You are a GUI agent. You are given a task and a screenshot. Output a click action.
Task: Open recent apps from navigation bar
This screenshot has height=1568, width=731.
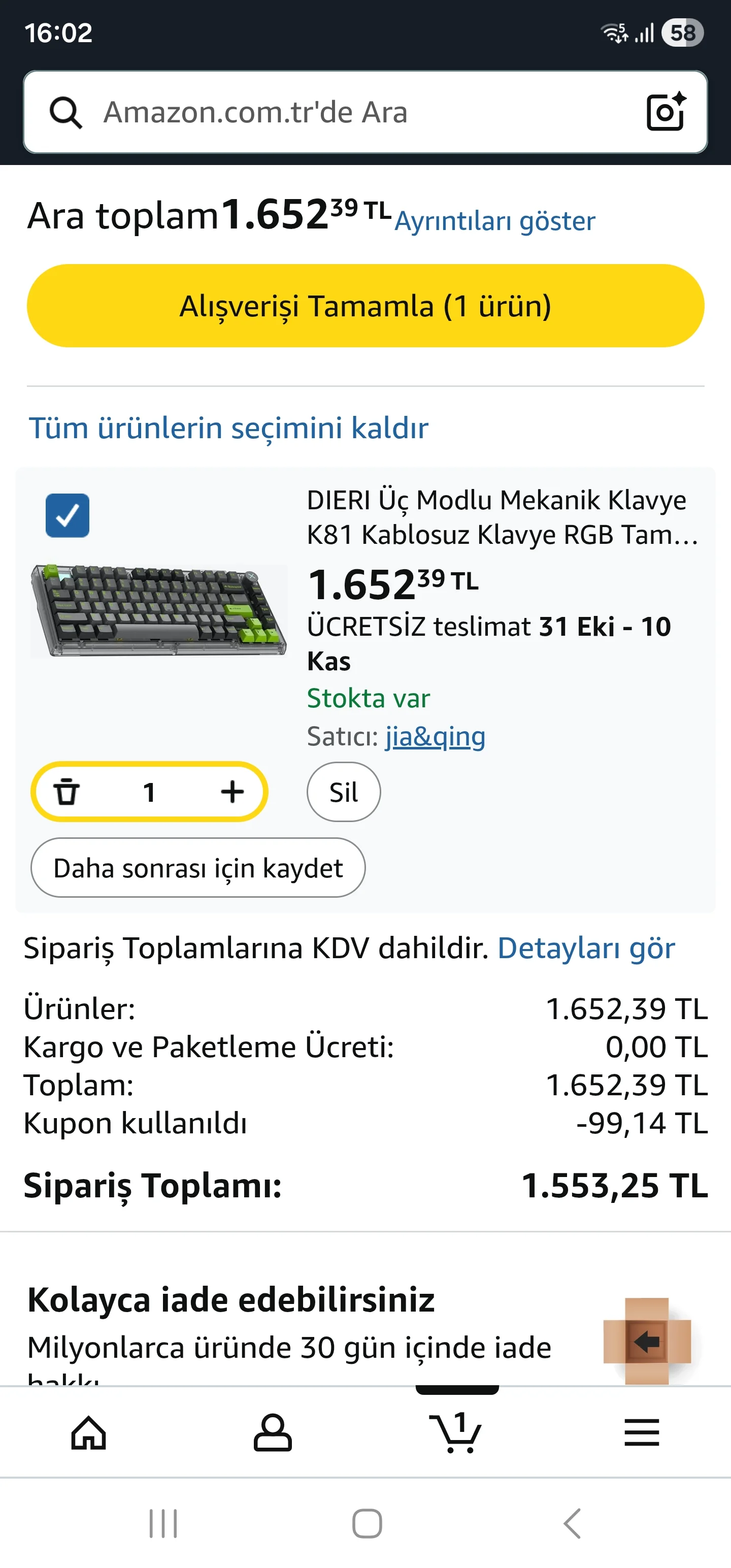(x=163, y=1523)
